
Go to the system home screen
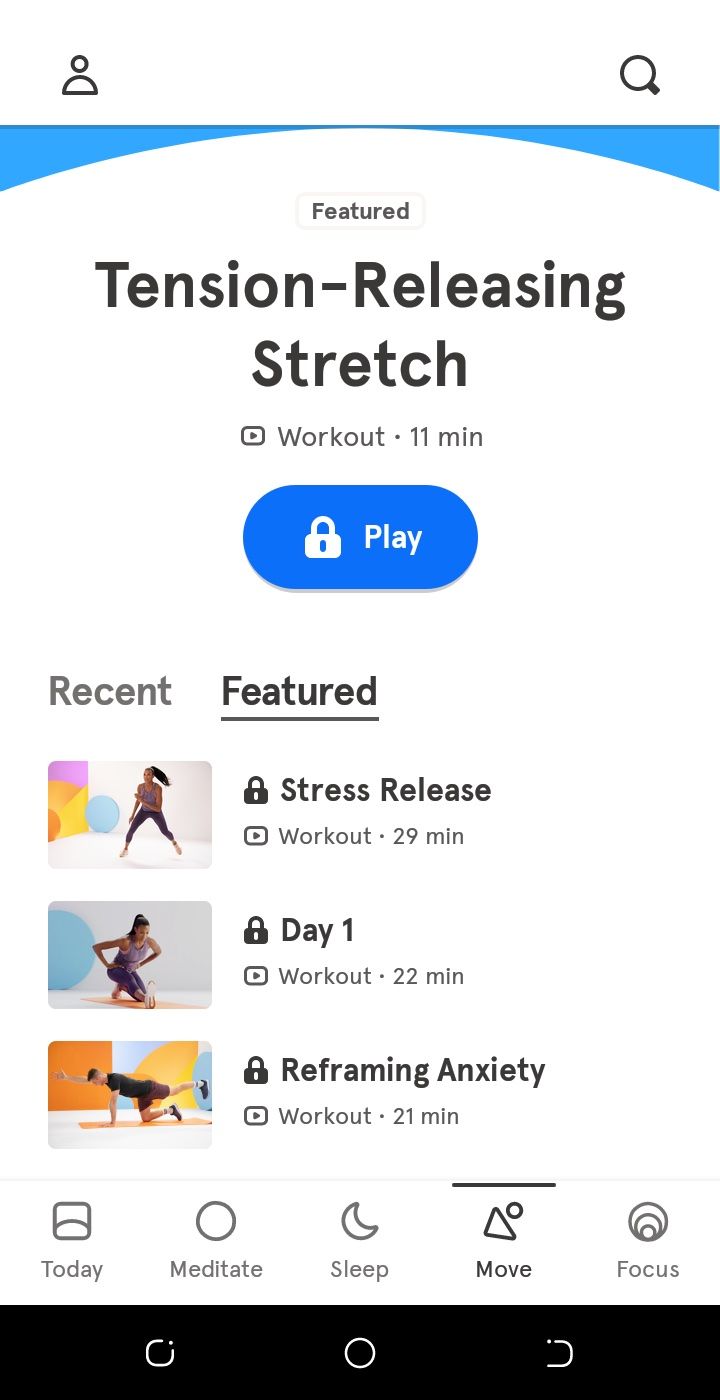click(360, 1353)
